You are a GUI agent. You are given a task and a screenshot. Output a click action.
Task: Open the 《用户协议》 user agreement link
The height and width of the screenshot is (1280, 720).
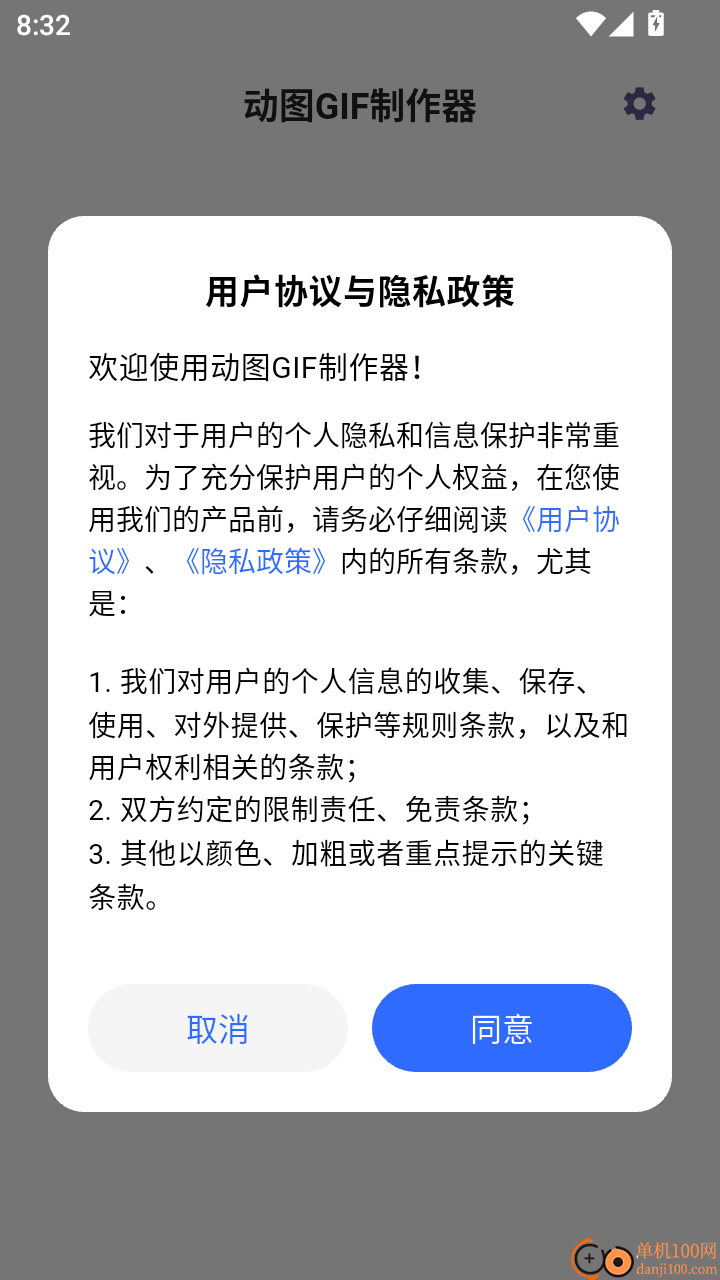point(570,520)
